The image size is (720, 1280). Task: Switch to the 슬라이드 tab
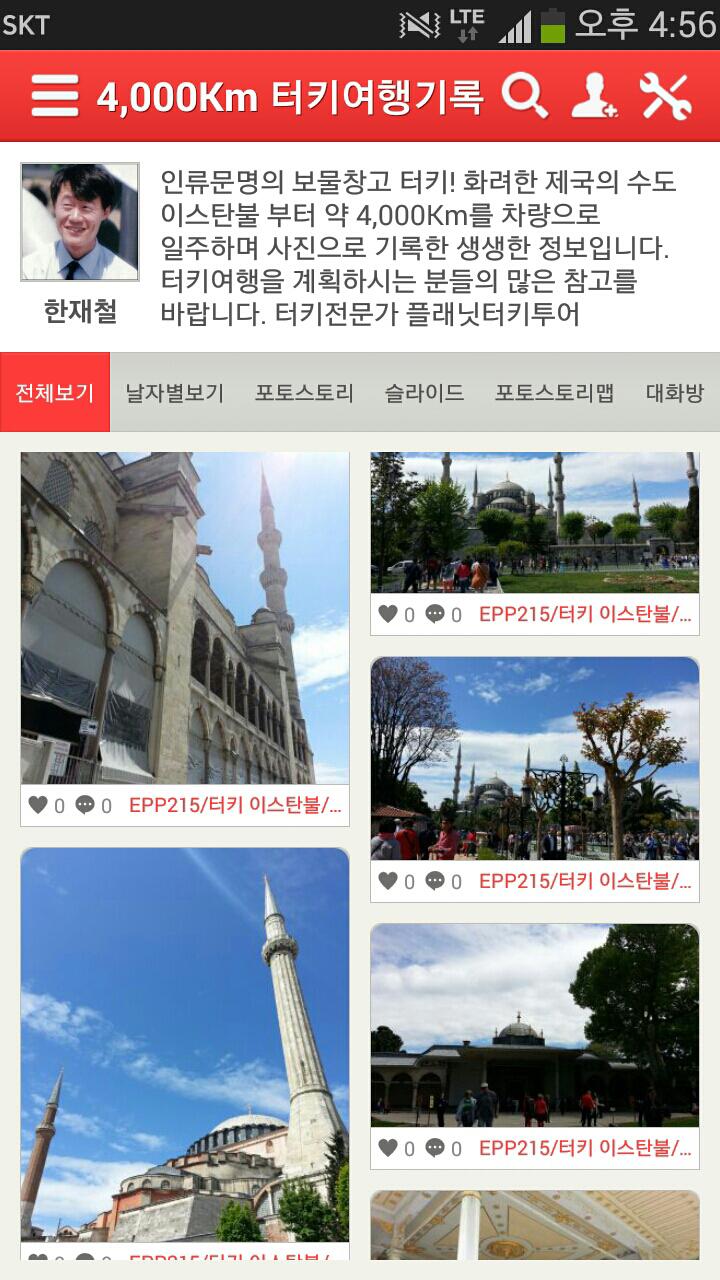click(x=424, y=393)
